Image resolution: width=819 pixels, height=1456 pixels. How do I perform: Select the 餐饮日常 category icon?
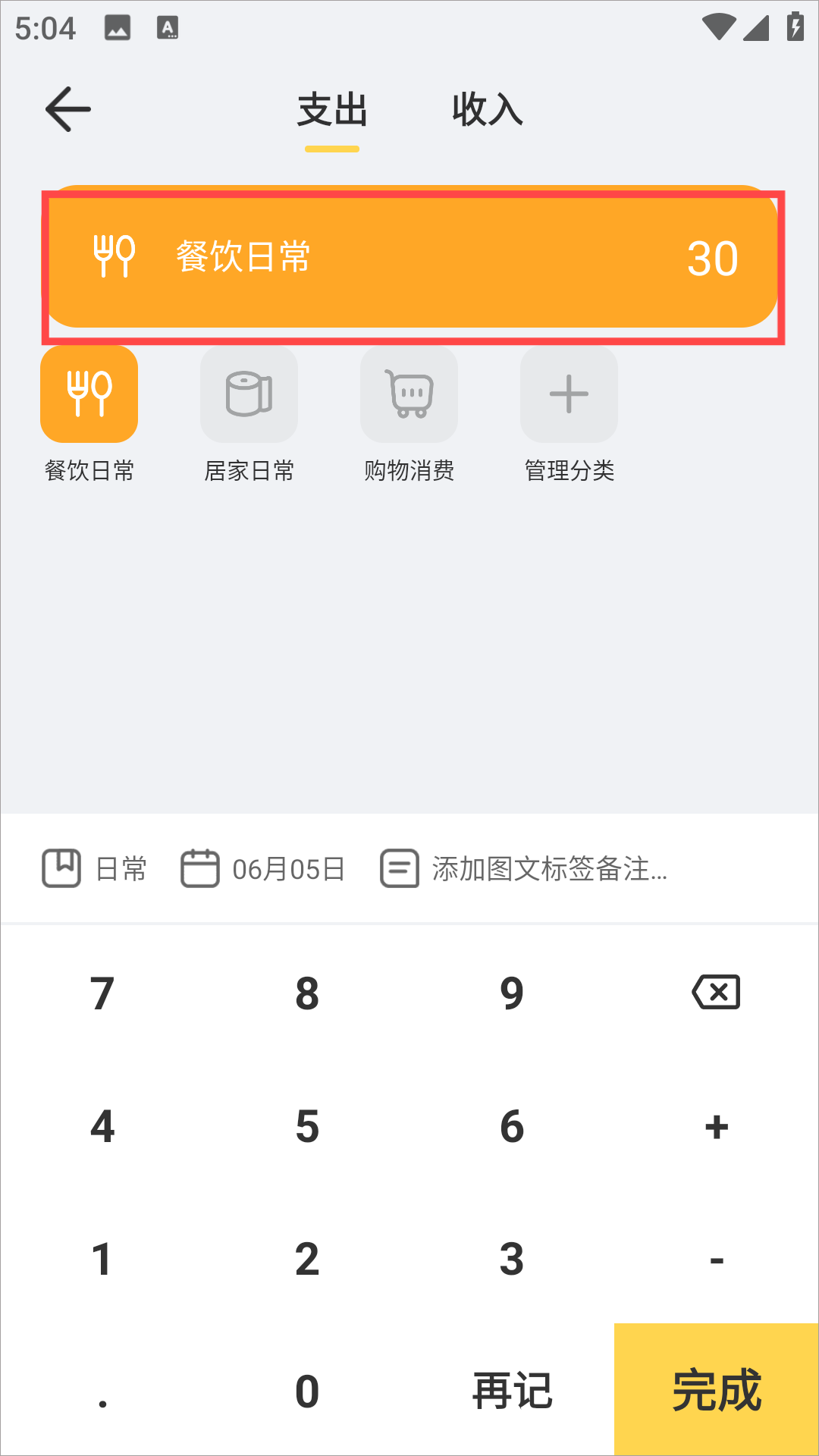89,394
